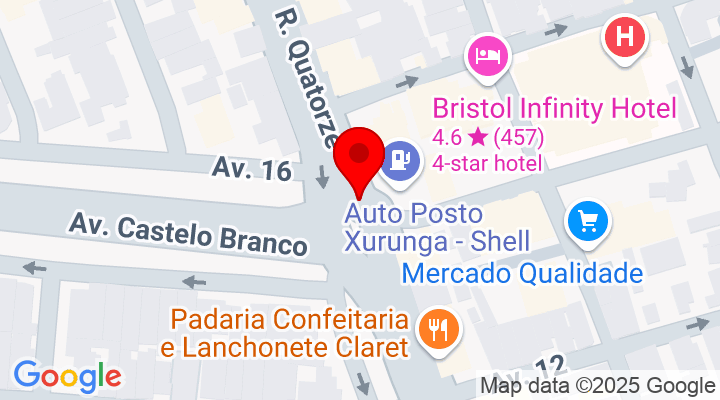The height and width of the screenshot is (400, 720).
Task: Select the Bristol Infinity Hotel bed marker
Action: point(487,52)
